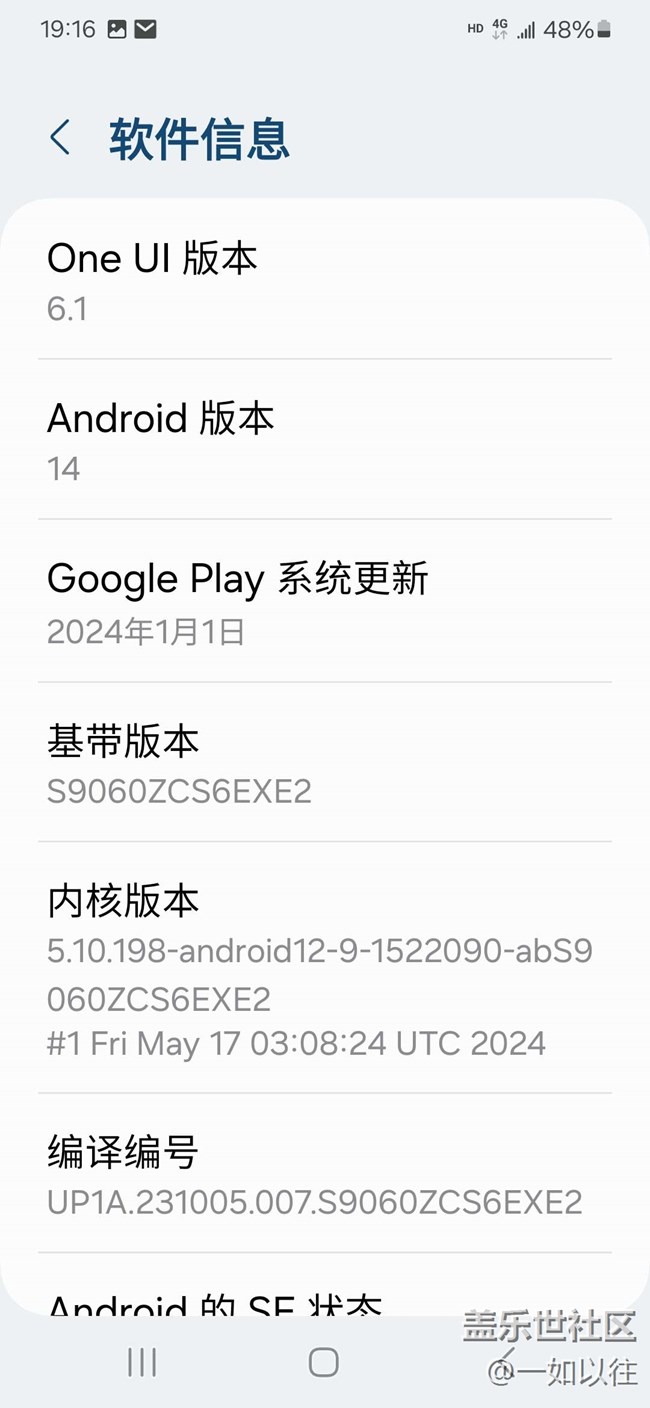Go back from 软件信息 page
Viewport: 650px width, 1408px height.
(x=61, y=138)
